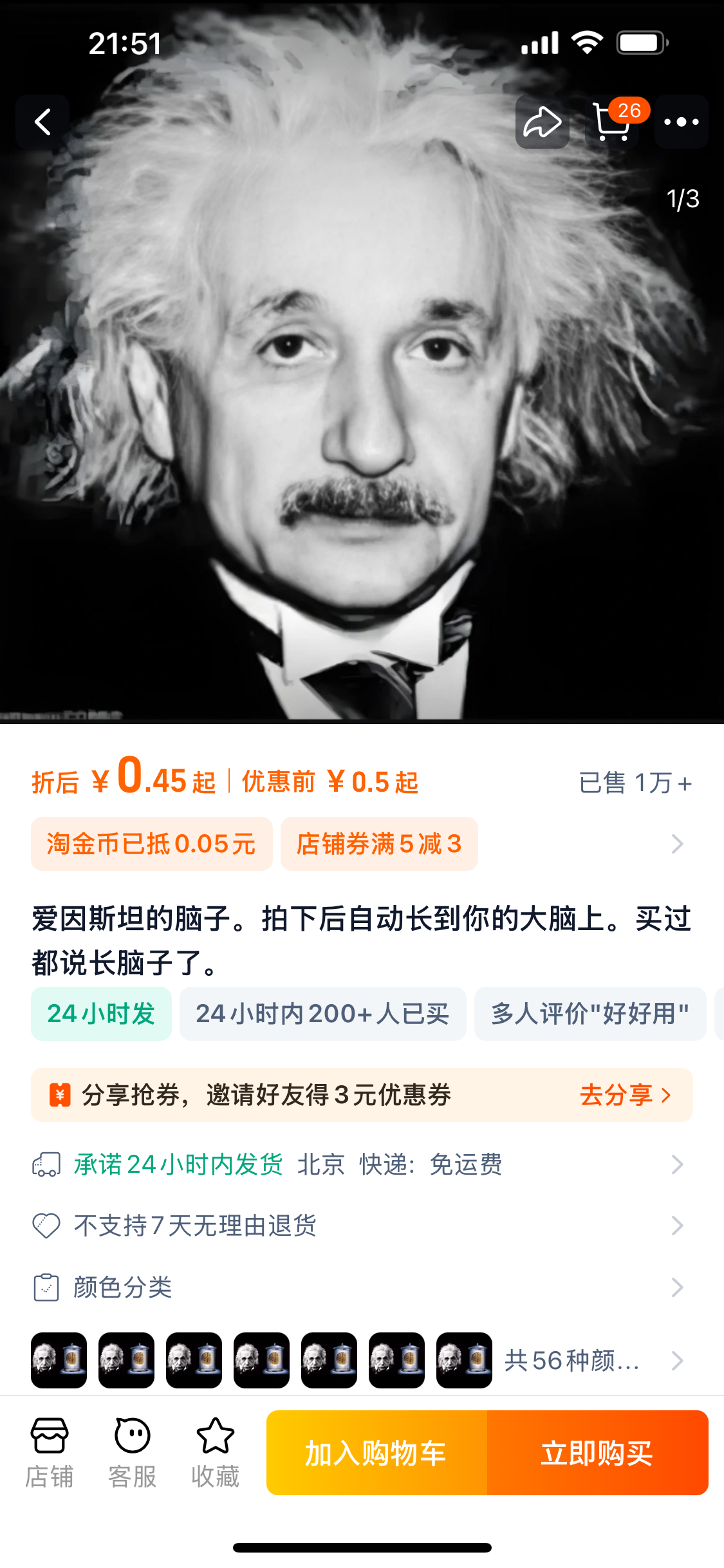Tap the 多人评价"好好用" review chip

tap(589, 1014)
